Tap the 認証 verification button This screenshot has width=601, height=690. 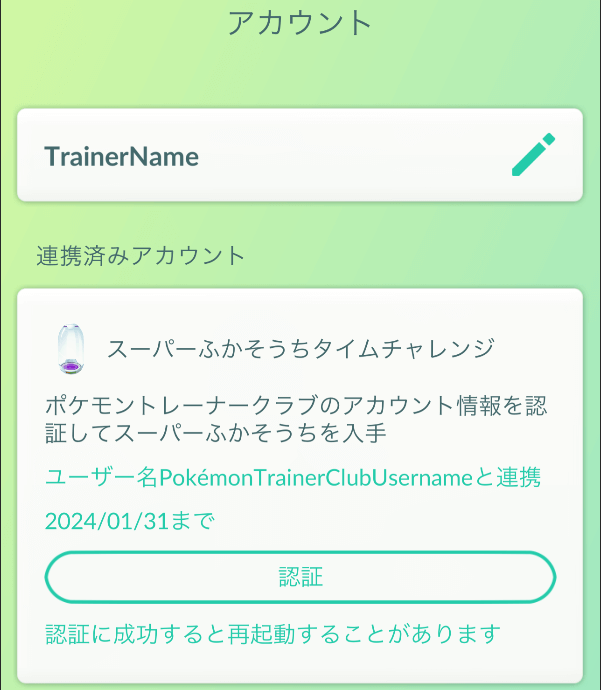pyautogui.click(x=300, y=578)
